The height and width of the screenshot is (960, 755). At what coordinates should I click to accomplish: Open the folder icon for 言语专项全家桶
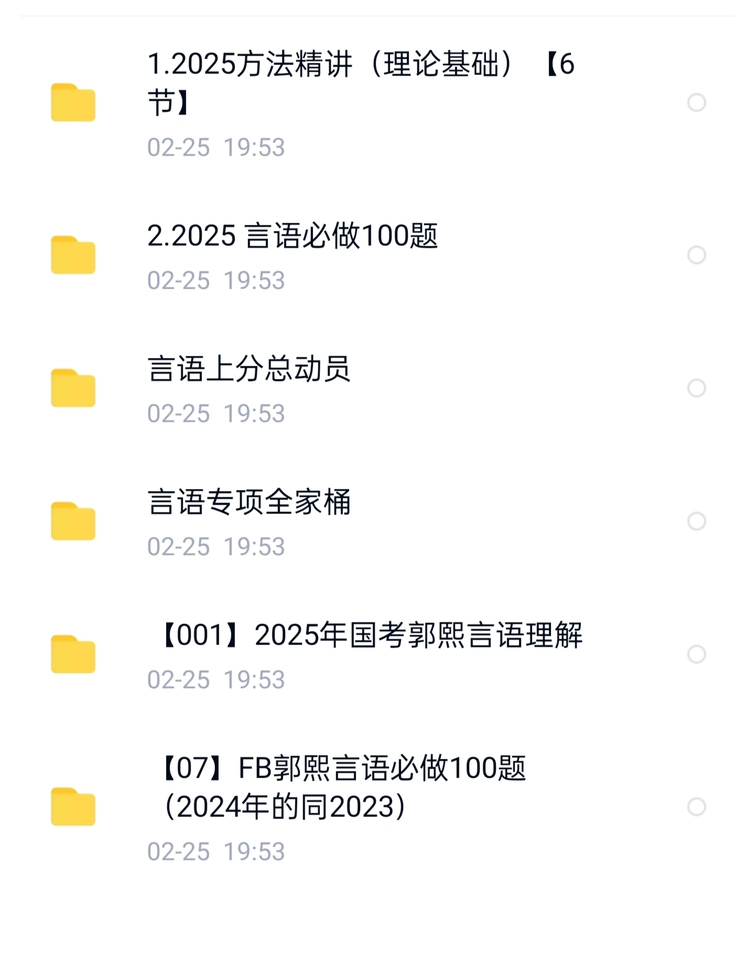tap(72, 520)
